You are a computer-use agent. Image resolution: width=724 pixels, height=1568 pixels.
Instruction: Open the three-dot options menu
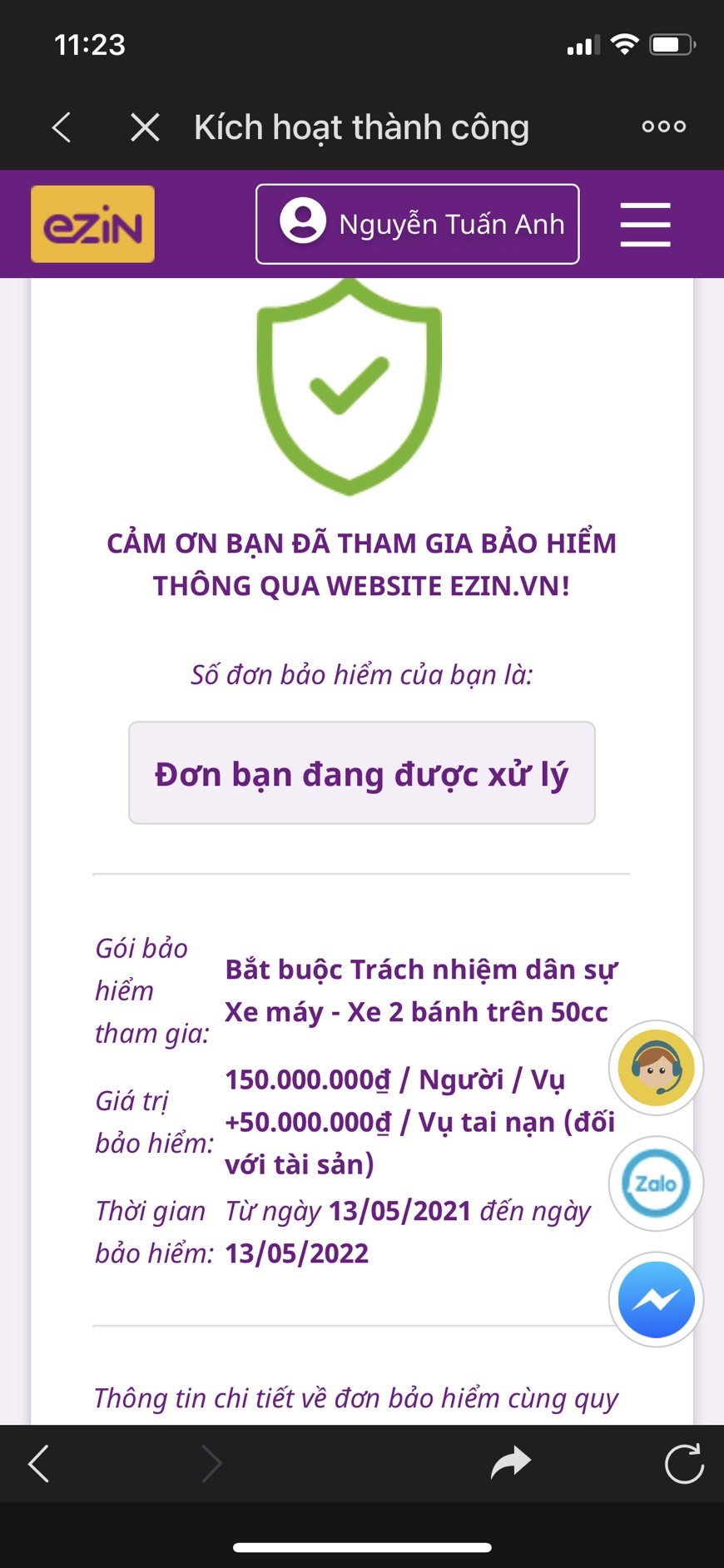pos(663,127)
